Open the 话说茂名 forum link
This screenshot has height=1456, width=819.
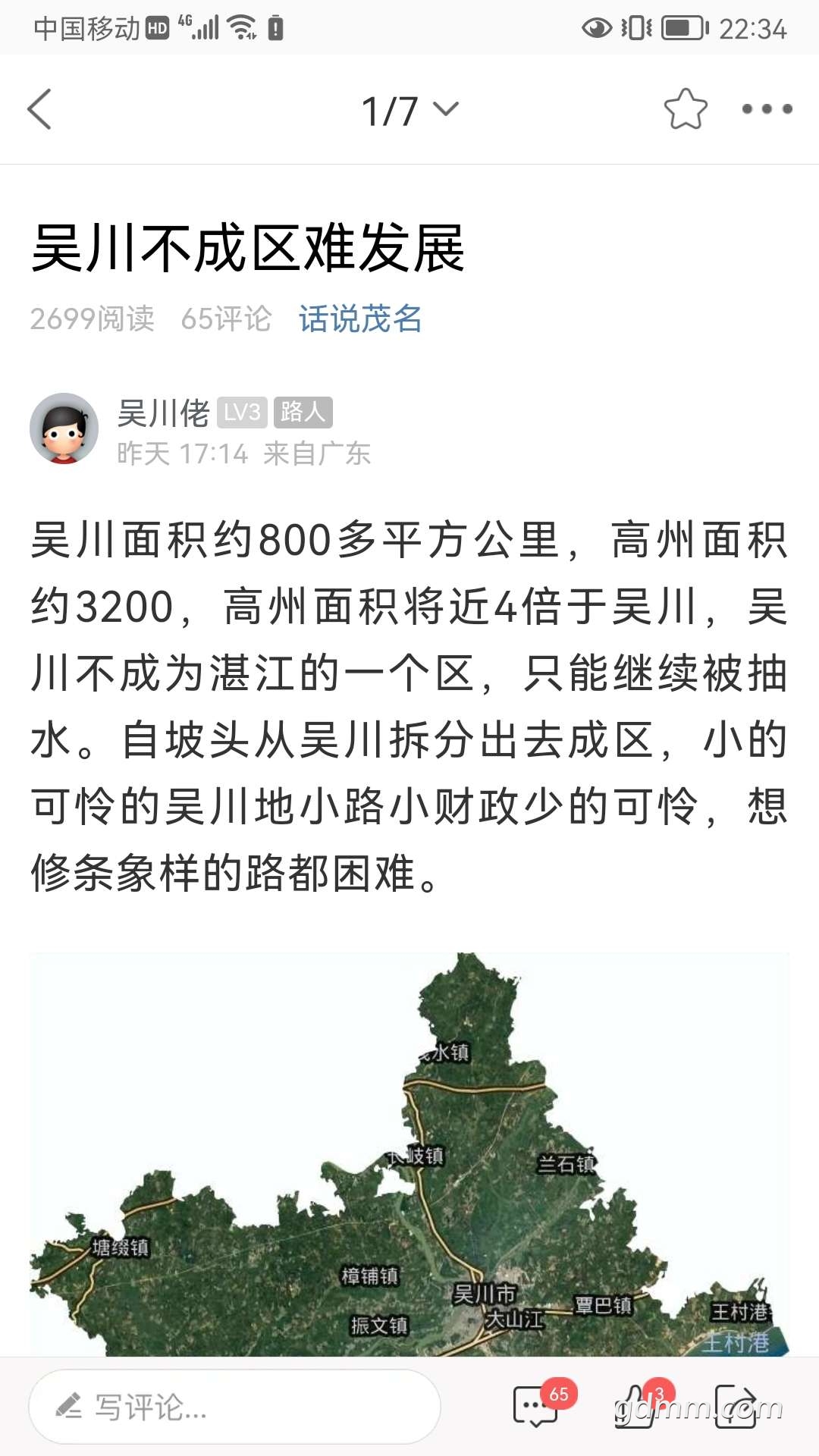(x=360, y=318)
